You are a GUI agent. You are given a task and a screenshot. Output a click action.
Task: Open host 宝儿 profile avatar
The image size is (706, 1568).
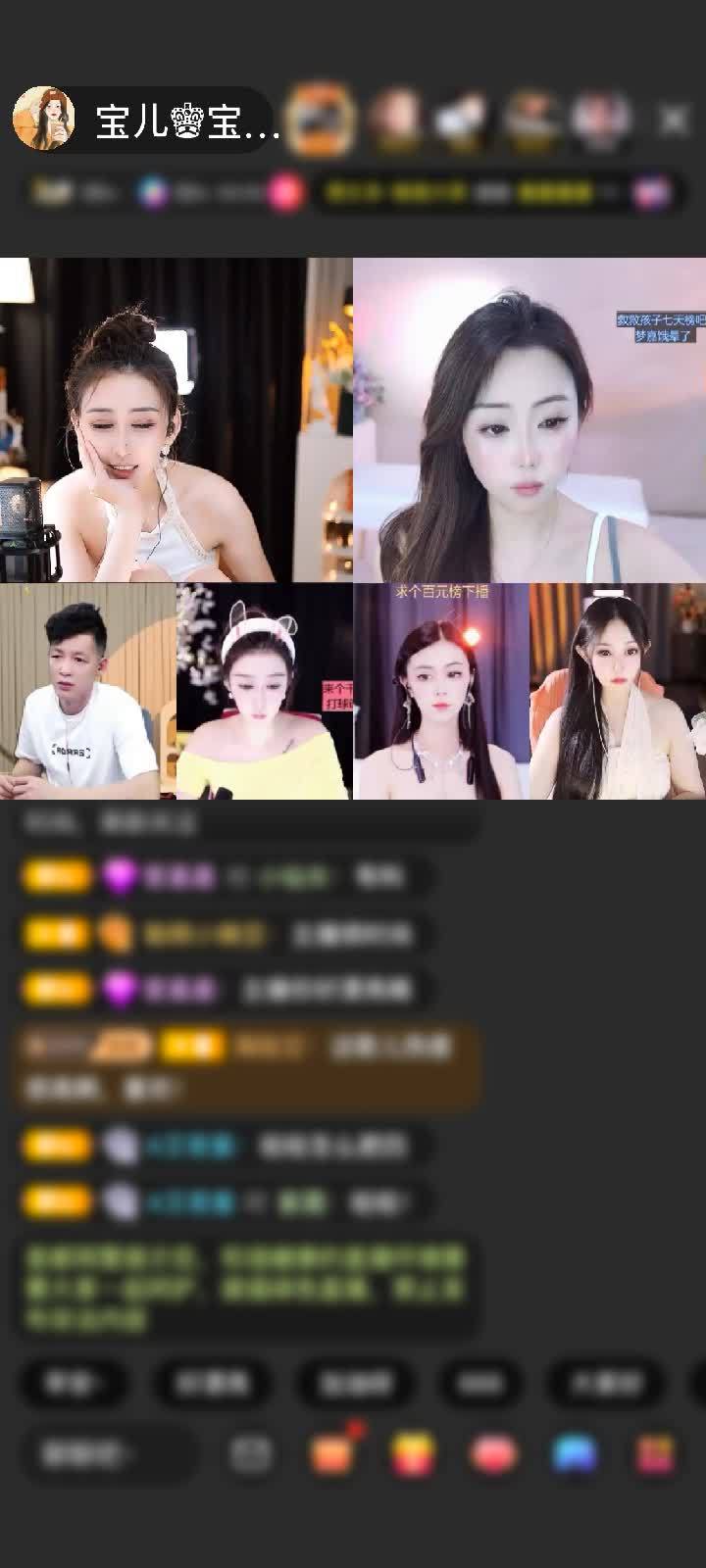coord(44,120)
